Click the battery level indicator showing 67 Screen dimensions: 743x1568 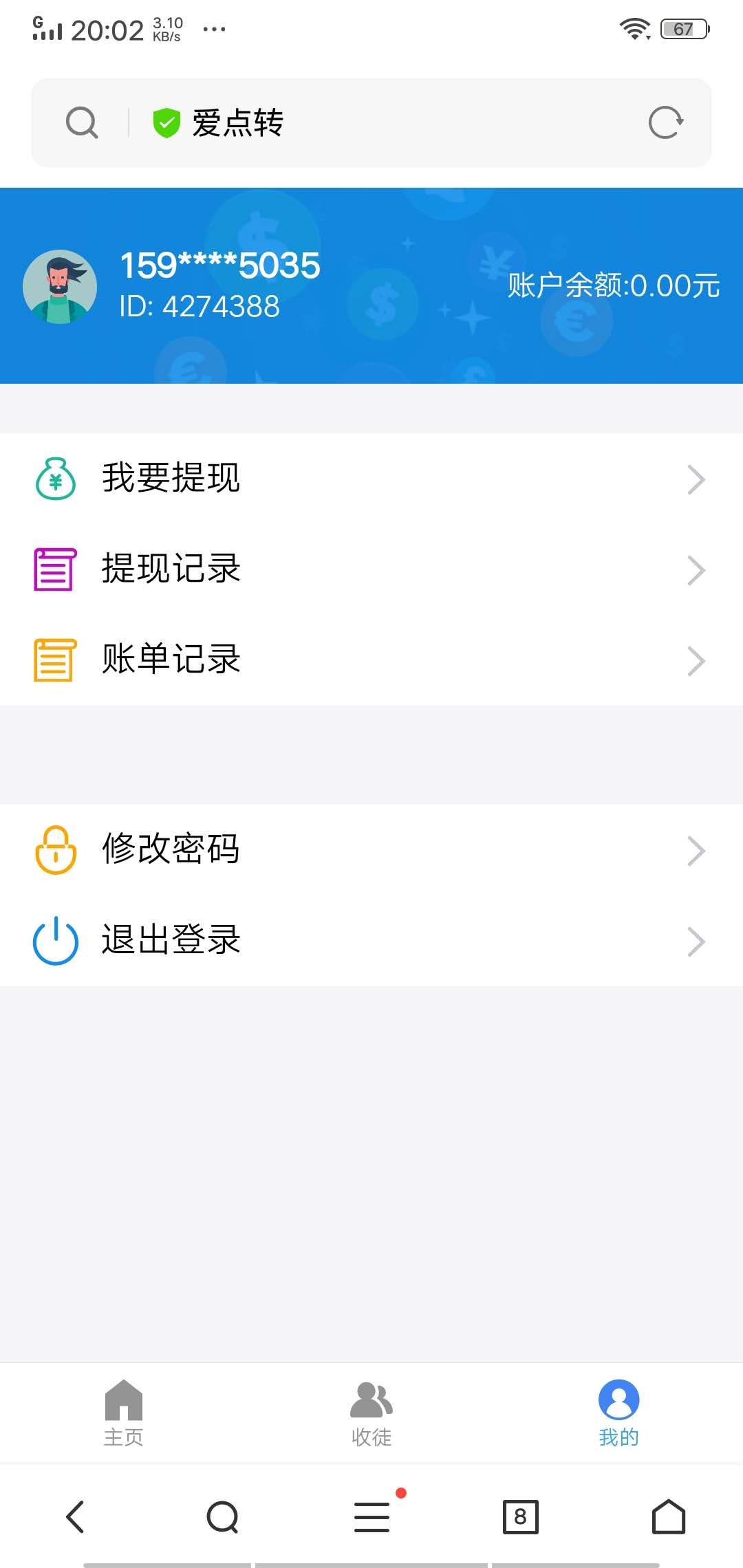[683, 28]
